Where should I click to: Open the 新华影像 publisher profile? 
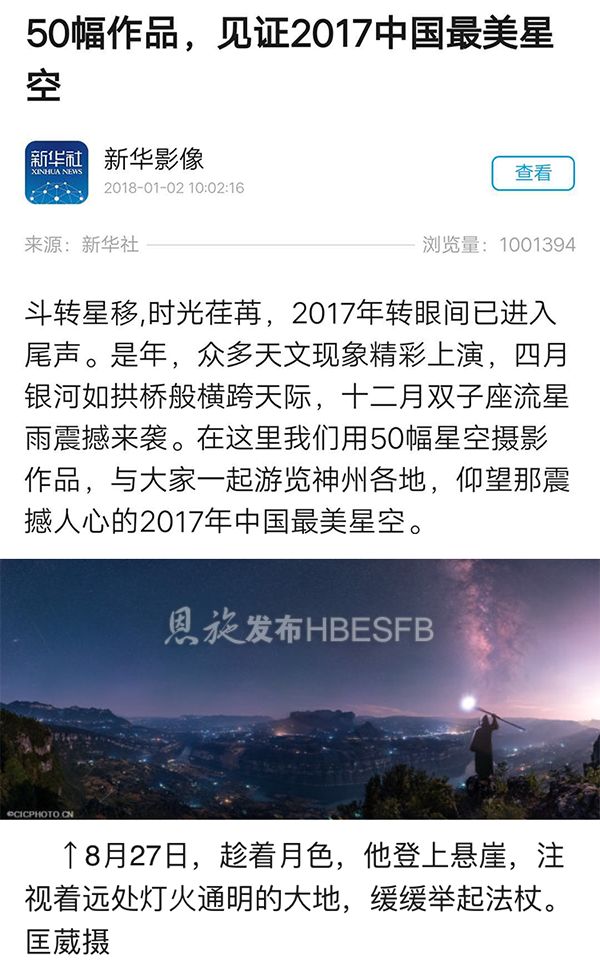(153, 158)
